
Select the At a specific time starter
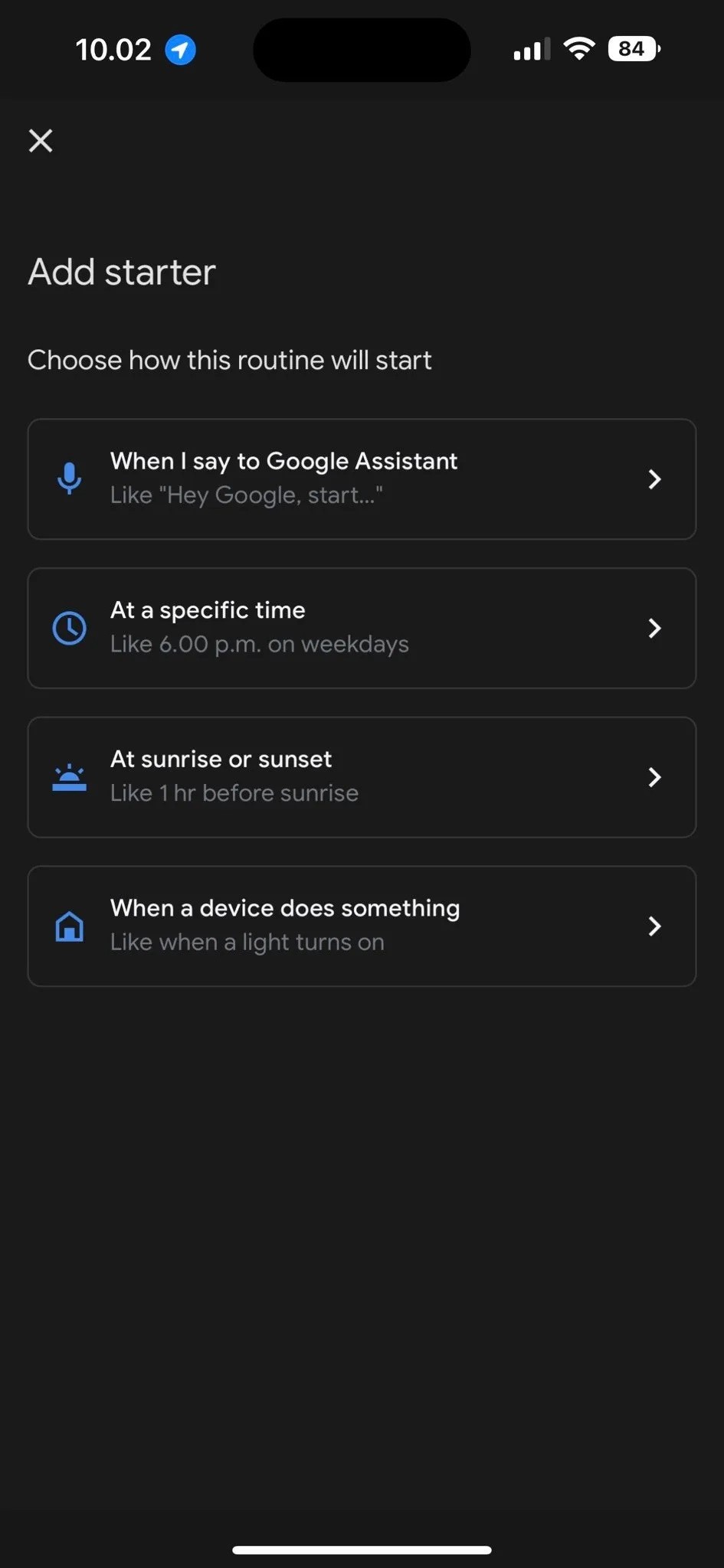[362, 628]
